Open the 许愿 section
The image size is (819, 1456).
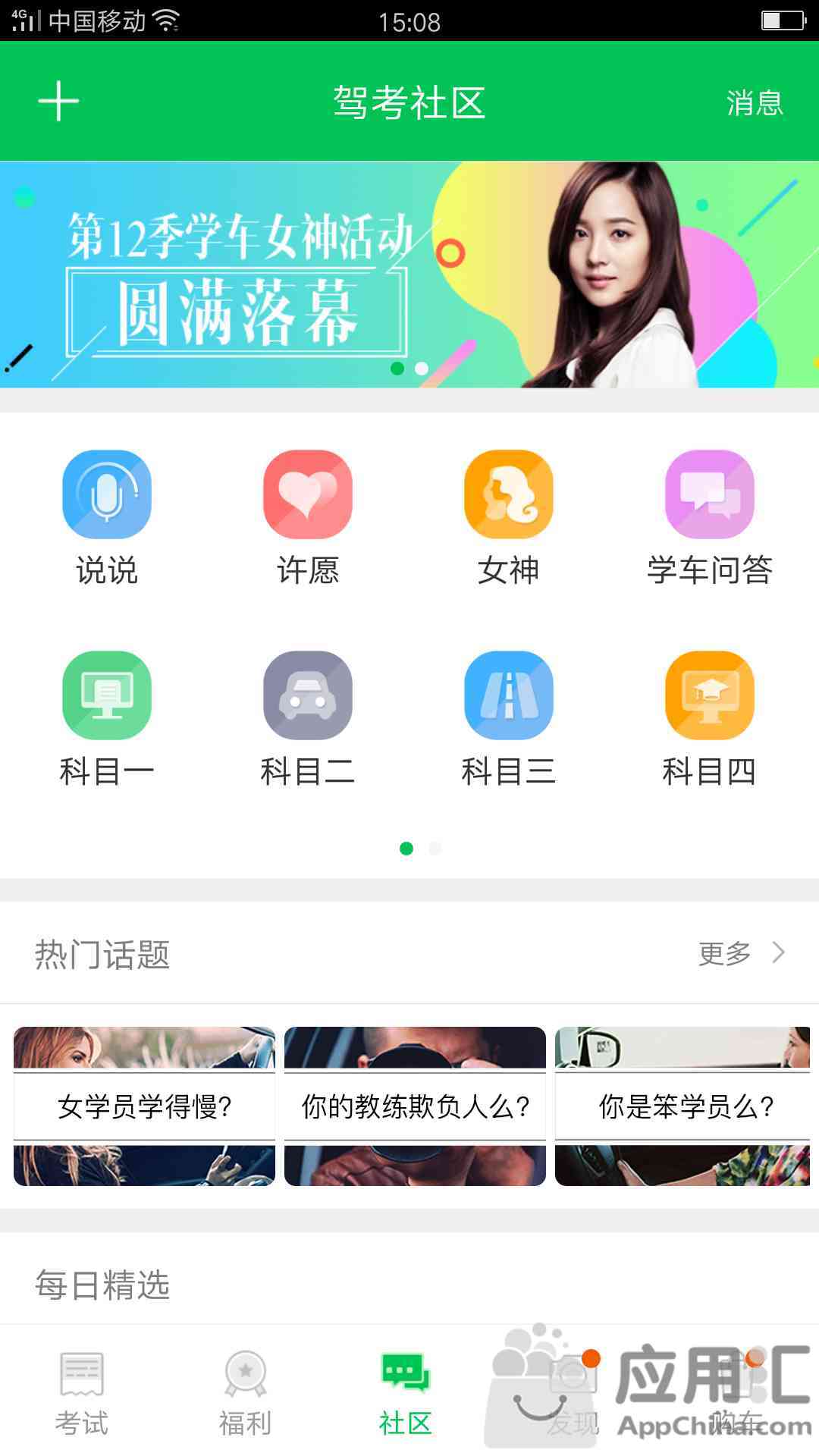point(308,517)
